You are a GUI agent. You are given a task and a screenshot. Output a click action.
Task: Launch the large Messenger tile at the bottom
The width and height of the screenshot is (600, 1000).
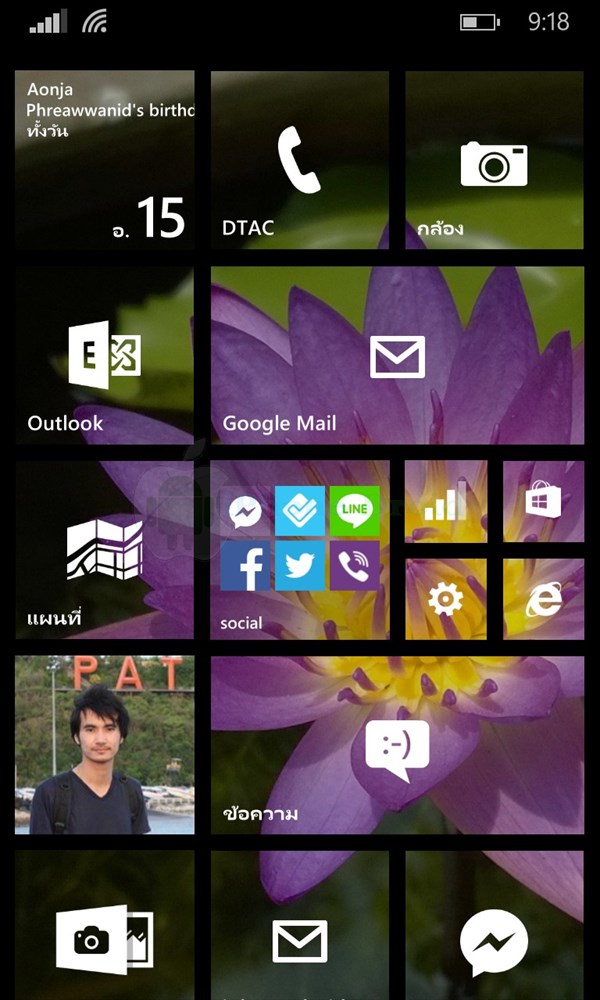[x=494, y=925]
